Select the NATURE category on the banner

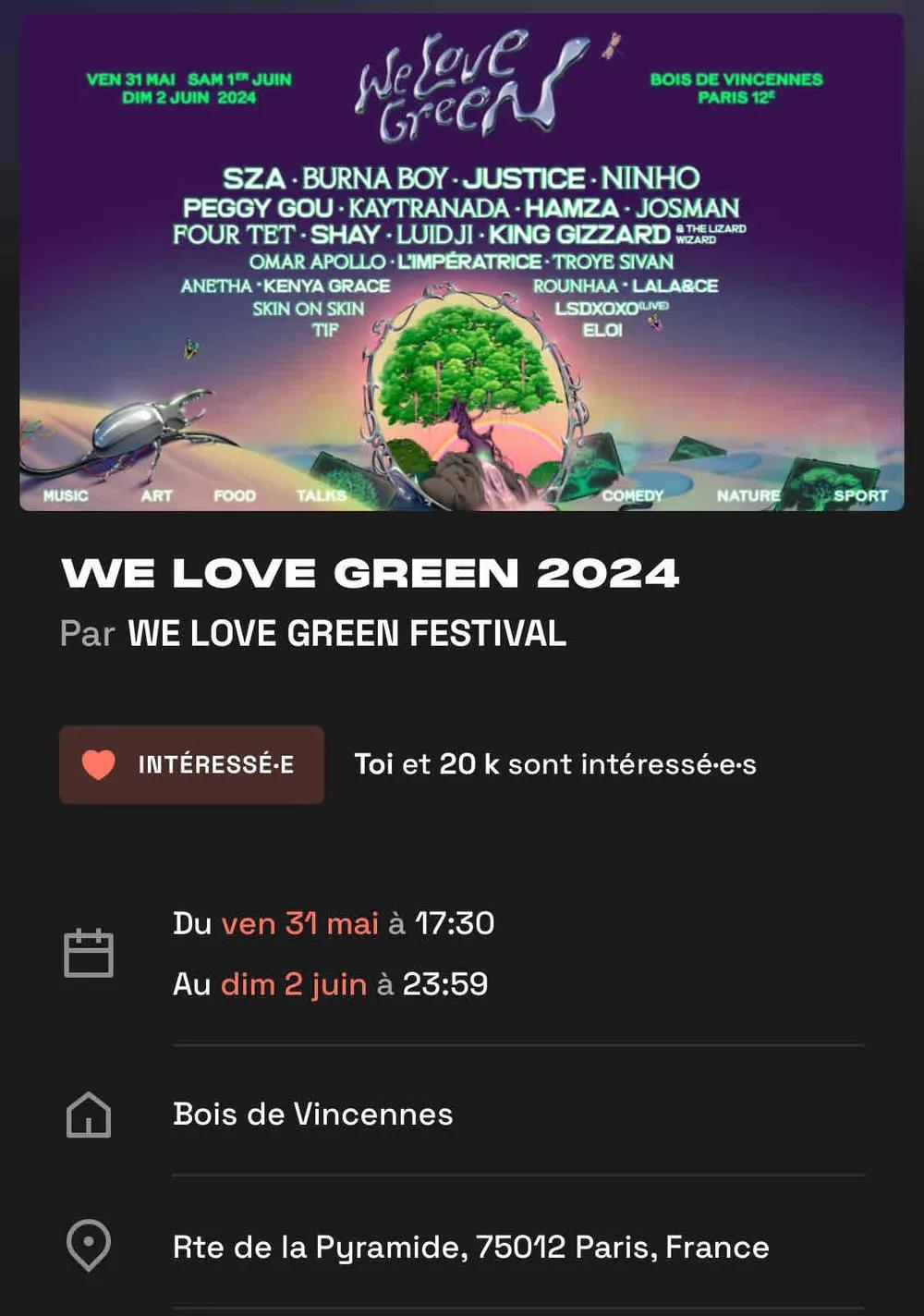(x=748, y=496)
